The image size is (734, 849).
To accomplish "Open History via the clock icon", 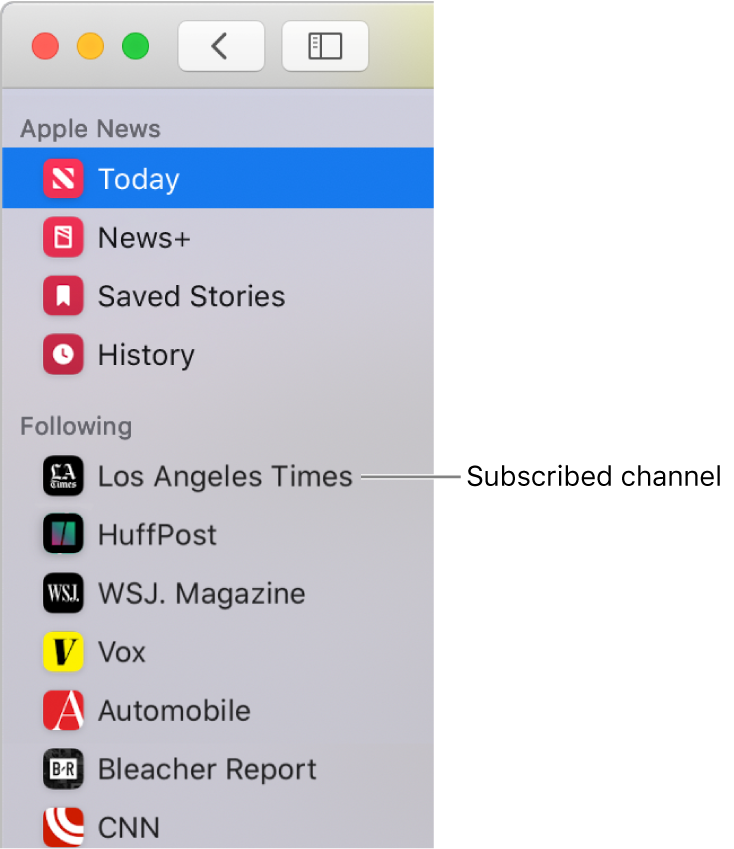I will [x=62, y=355].
